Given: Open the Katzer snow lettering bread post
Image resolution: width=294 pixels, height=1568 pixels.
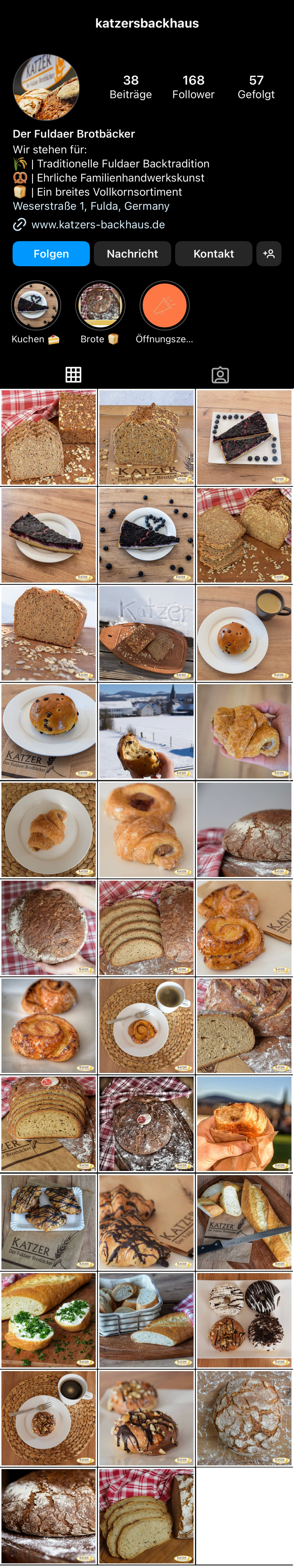Looking at the screenshot, I should pos(147,633).
